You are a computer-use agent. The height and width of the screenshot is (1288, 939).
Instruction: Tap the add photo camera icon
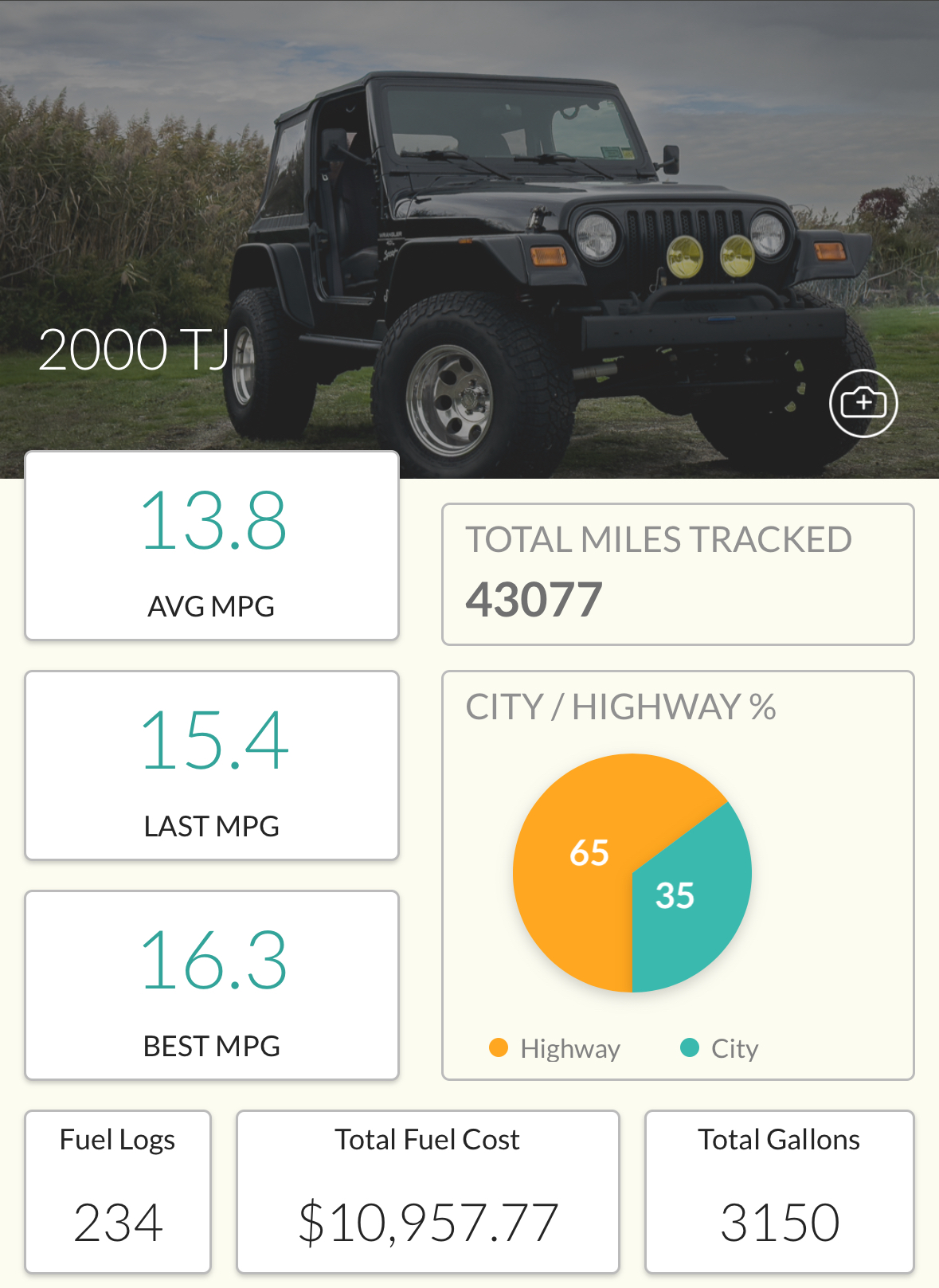[863, 403]
